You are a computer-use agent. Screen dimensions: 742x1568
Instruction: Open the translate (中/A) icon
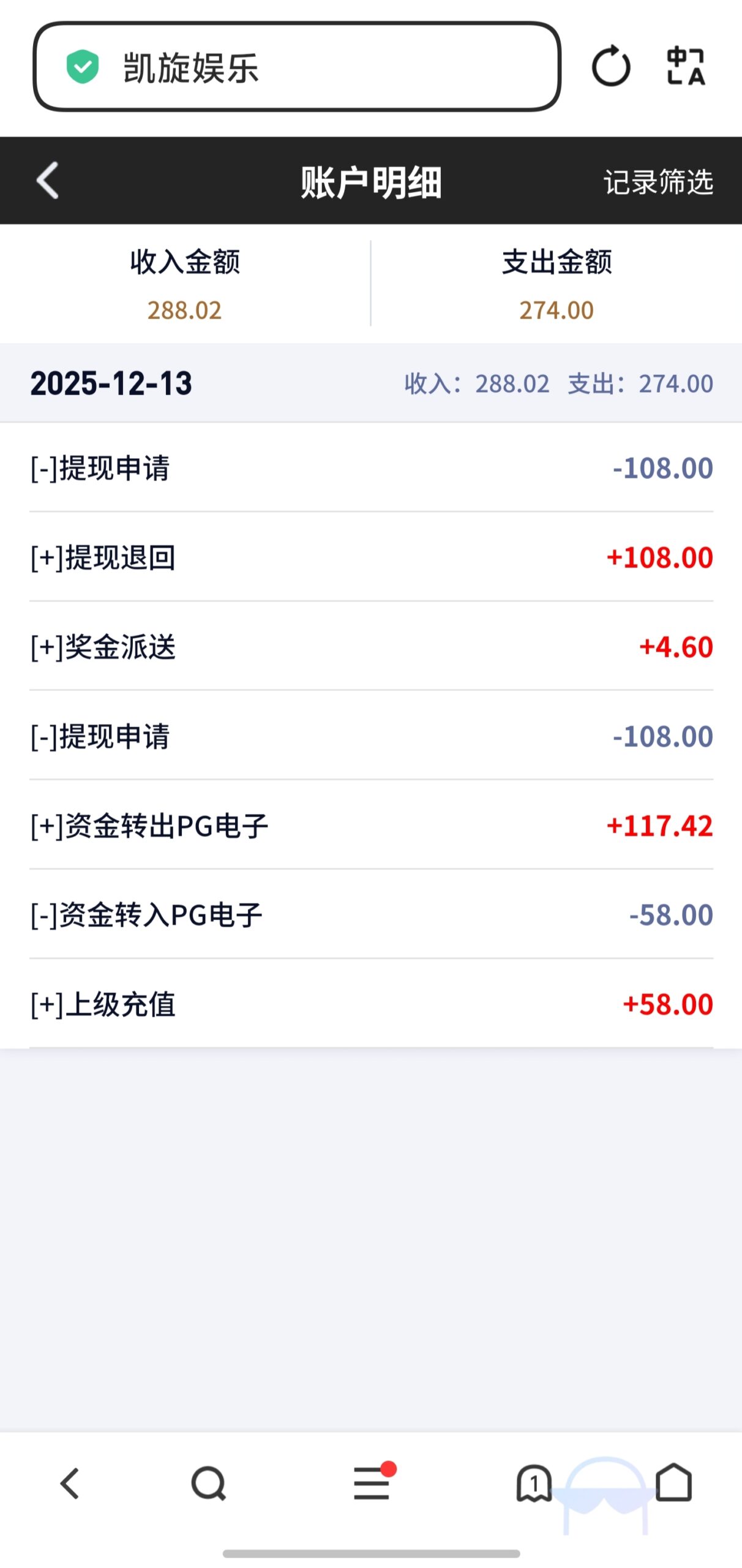pyautogui.click(x=687, y=67)
